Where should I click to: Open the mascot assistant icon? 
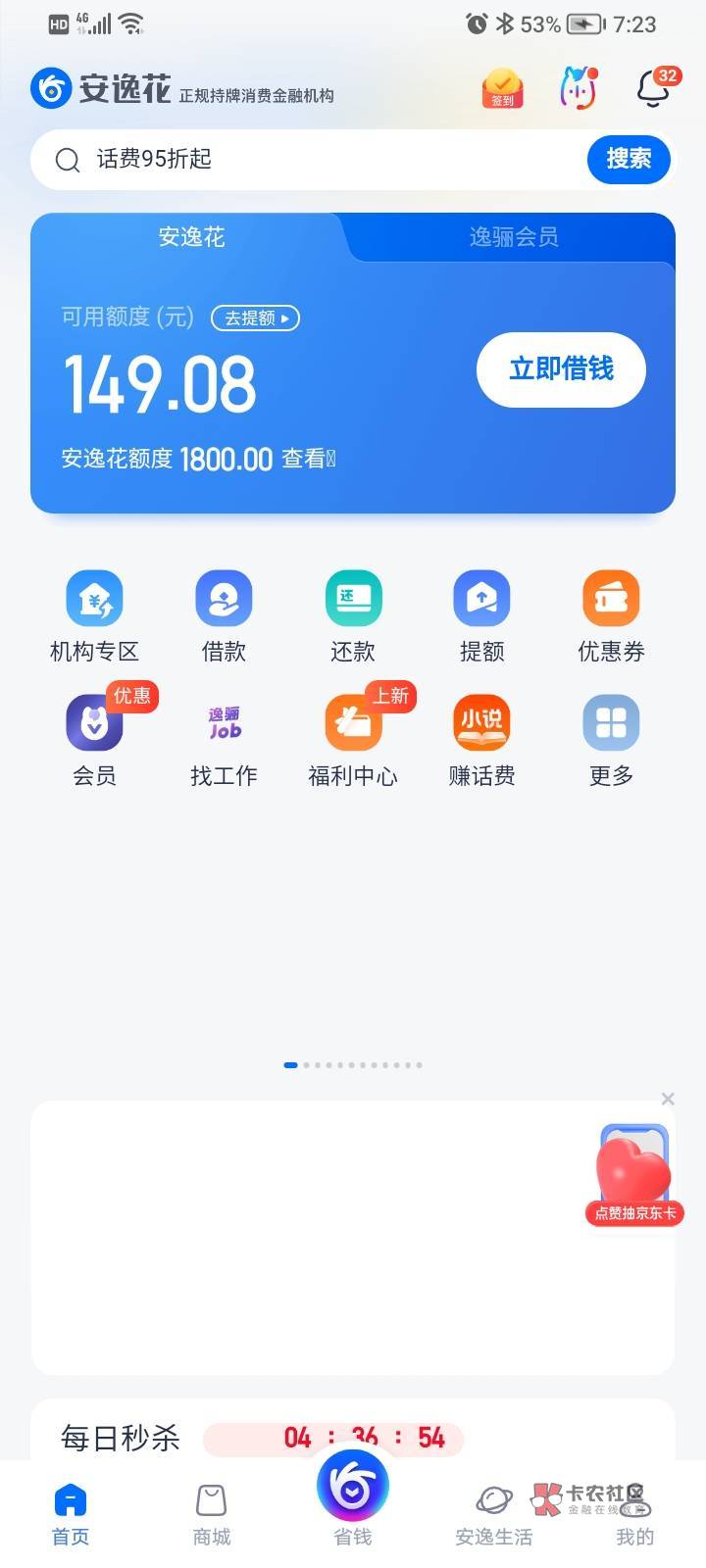point(579,88)
